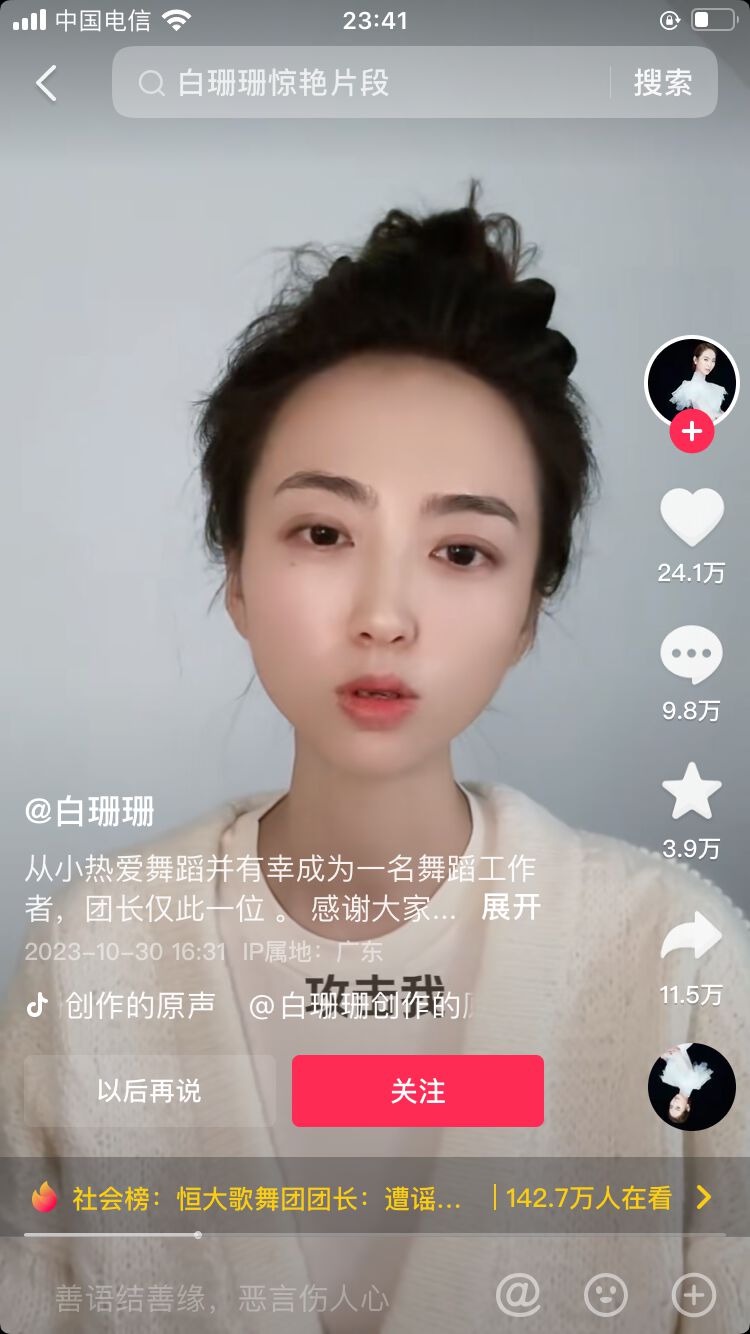Viewport: 750px width, 1334px height.
Task: Dismiss with the 以后再说 button
Action: coord(149,1091)
